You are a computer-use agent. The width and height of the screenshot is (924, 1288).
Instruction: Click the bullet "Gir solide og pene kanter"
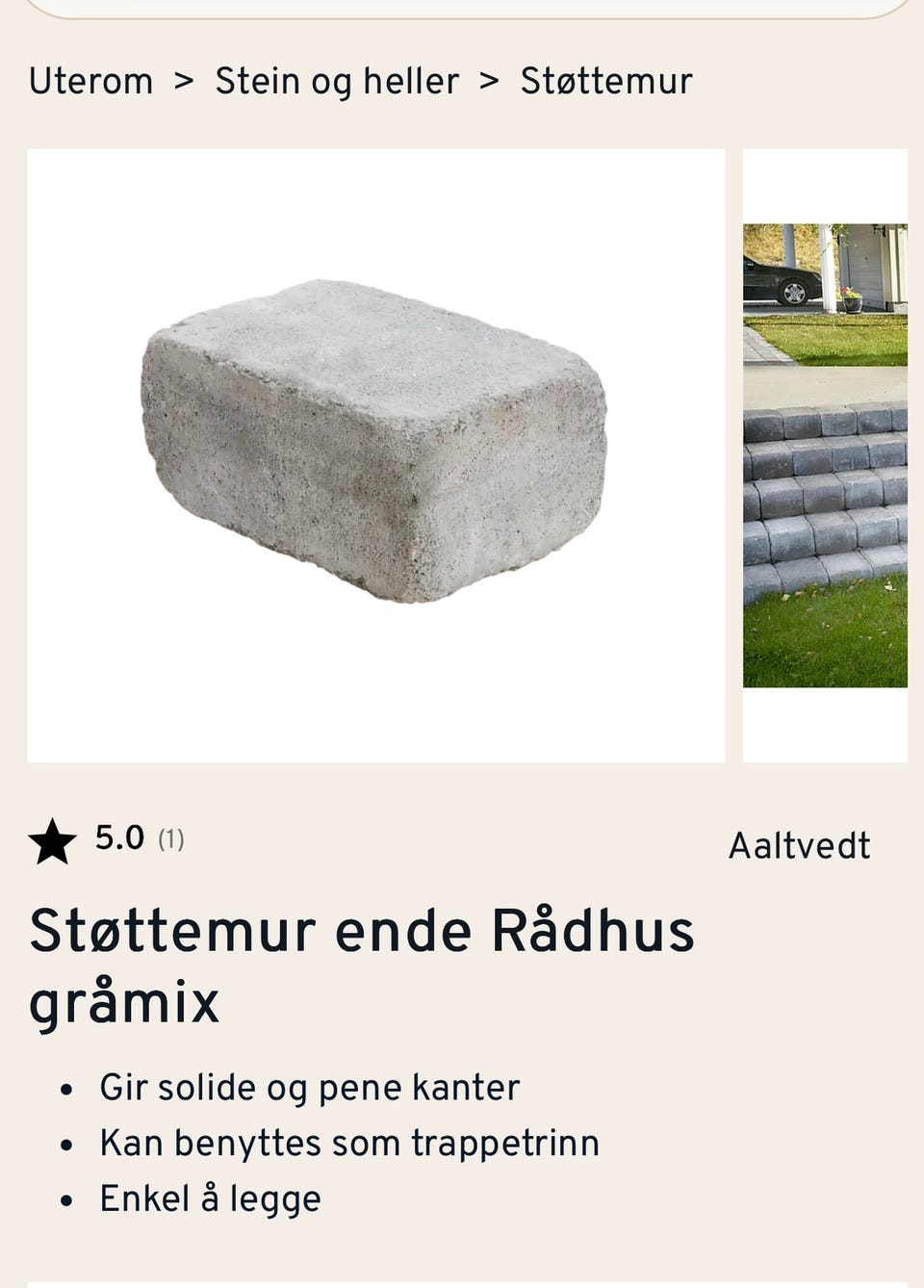[308, 1088]
